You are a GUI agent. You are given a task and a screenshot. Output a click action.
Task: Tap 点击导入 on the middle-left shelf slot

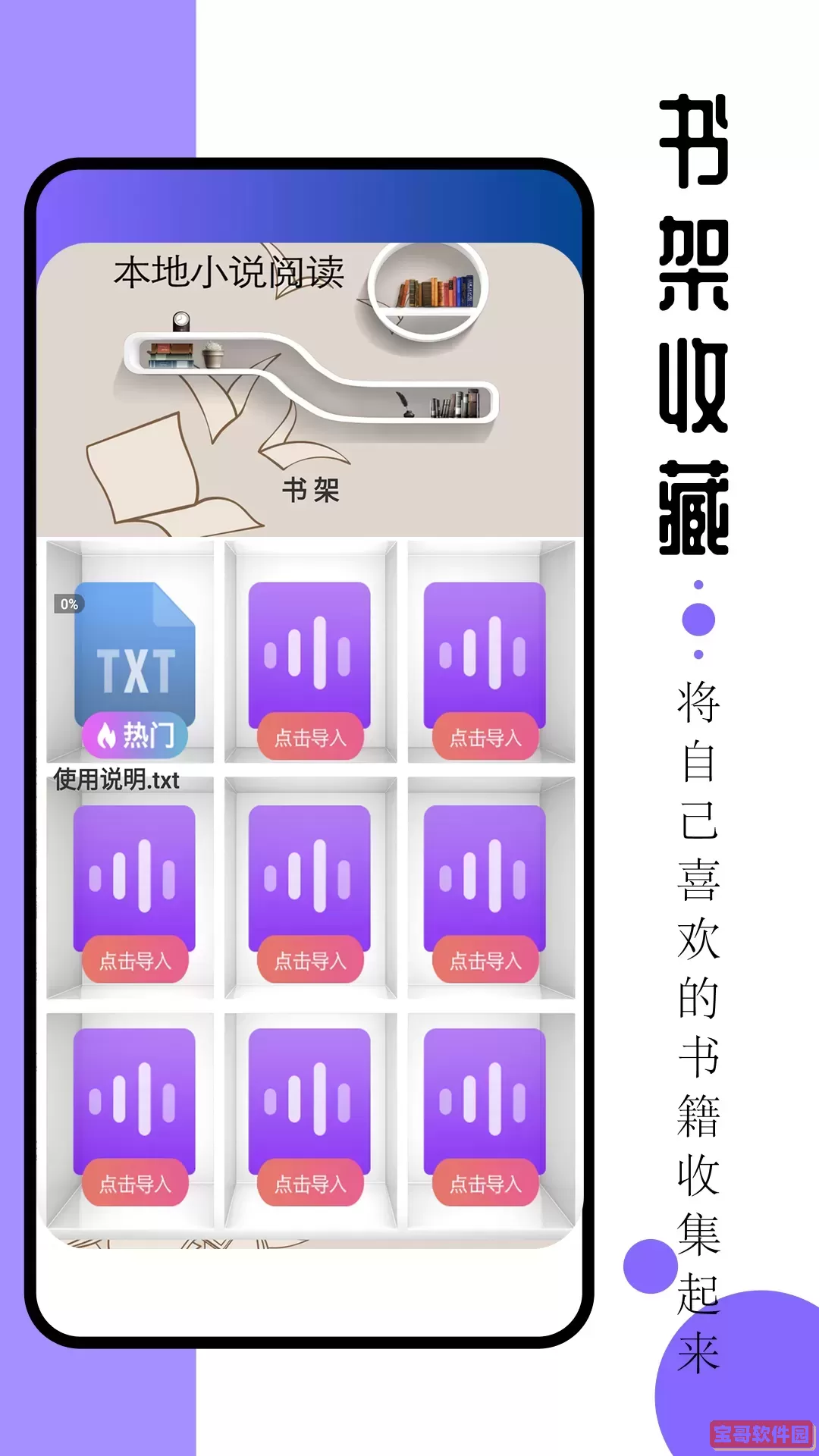click(x=136, y=959)
